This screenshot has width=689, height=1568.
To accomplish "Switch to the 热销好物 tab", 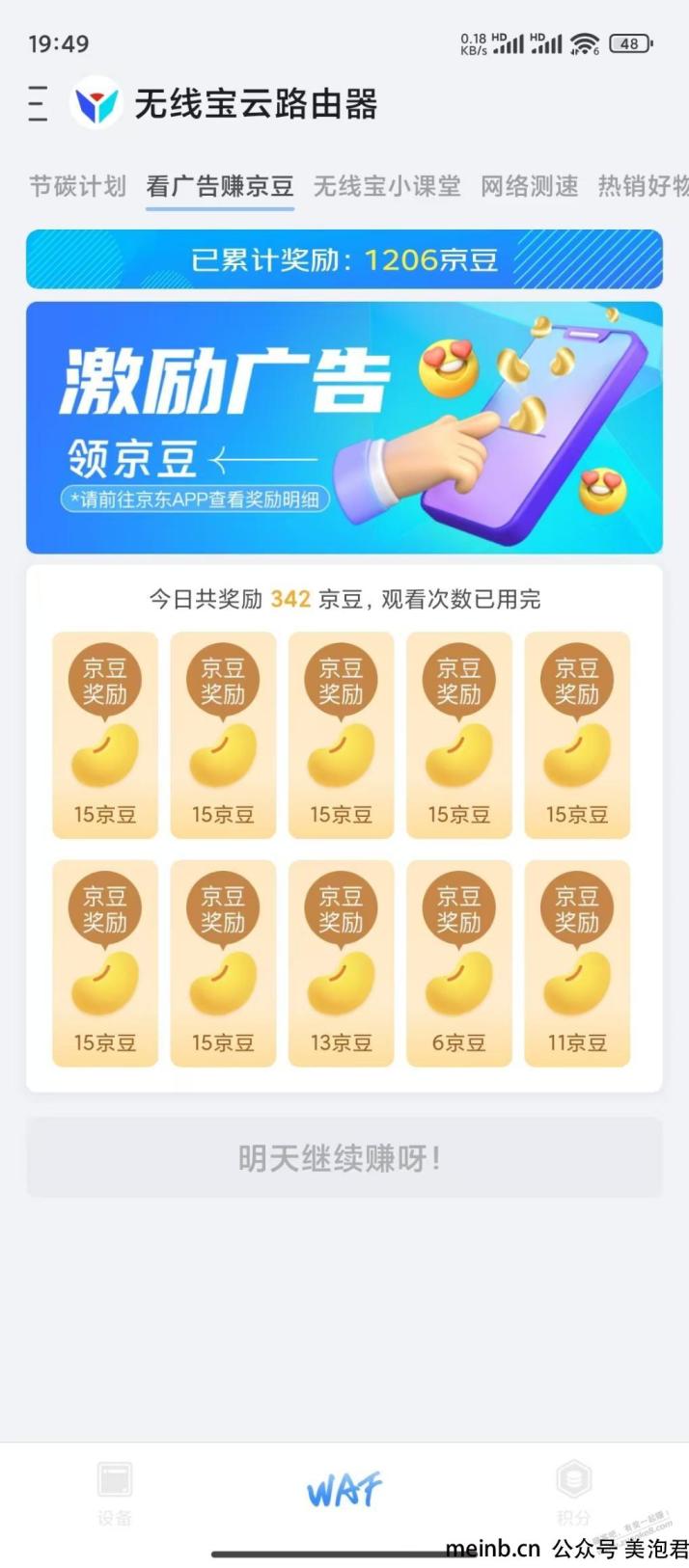I will 643,185.
